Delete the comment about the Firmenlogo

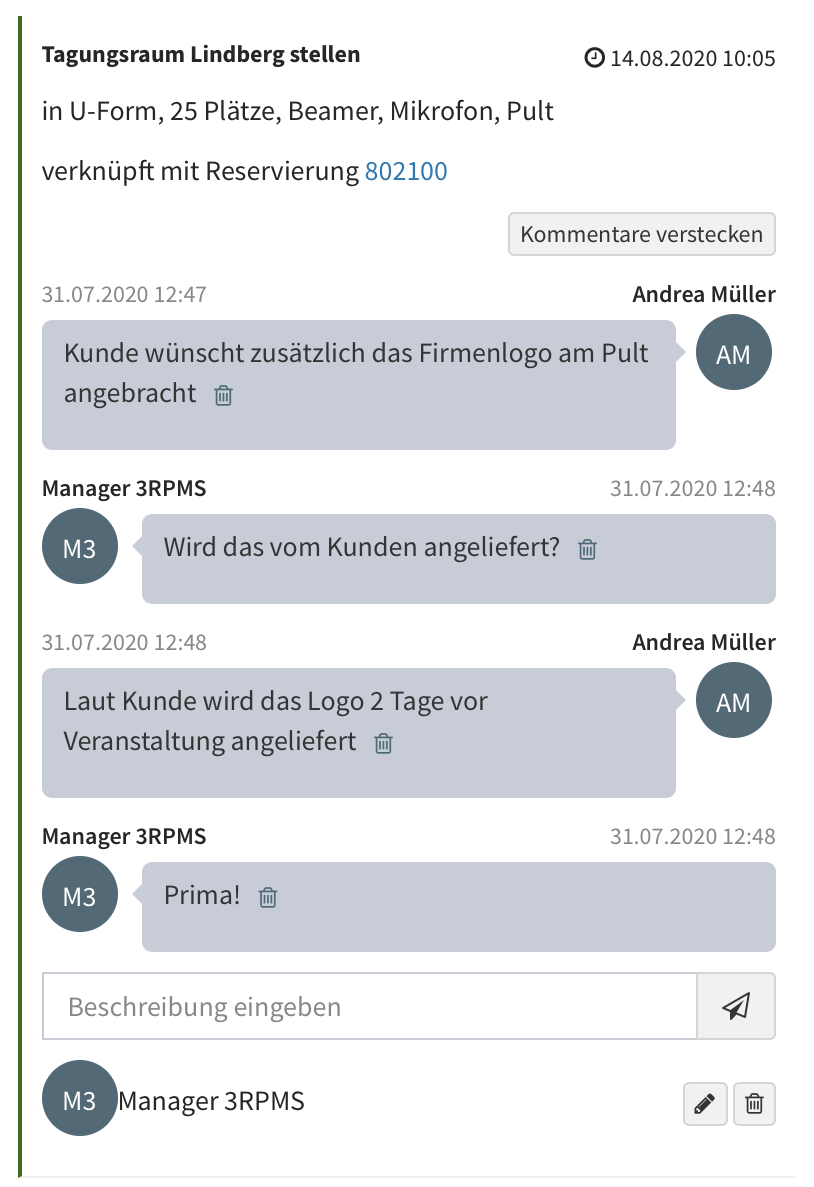[x=222, y=396]
